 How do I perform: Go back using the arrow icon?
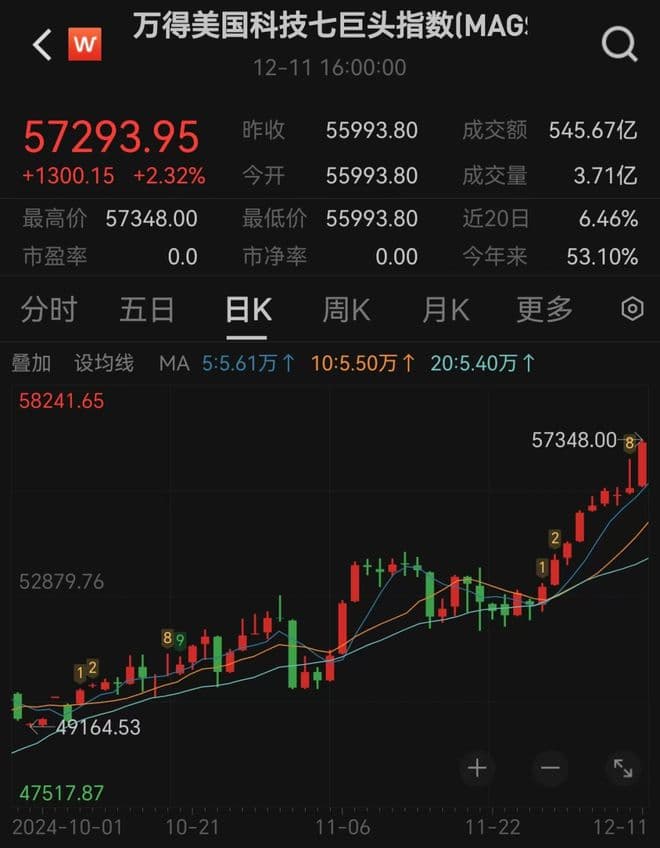pyautogui.click(x=41, y=44)
